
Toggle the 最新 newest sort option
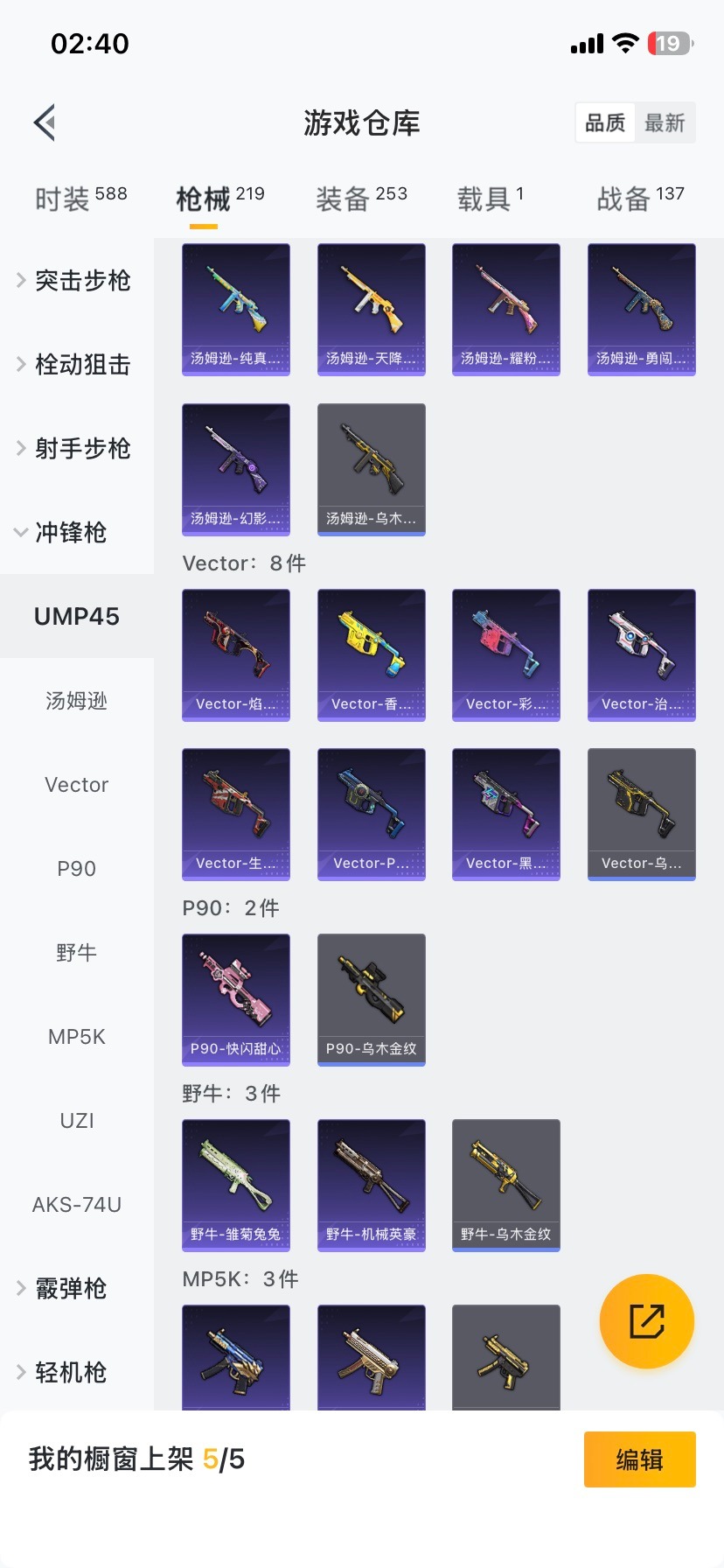666,122
